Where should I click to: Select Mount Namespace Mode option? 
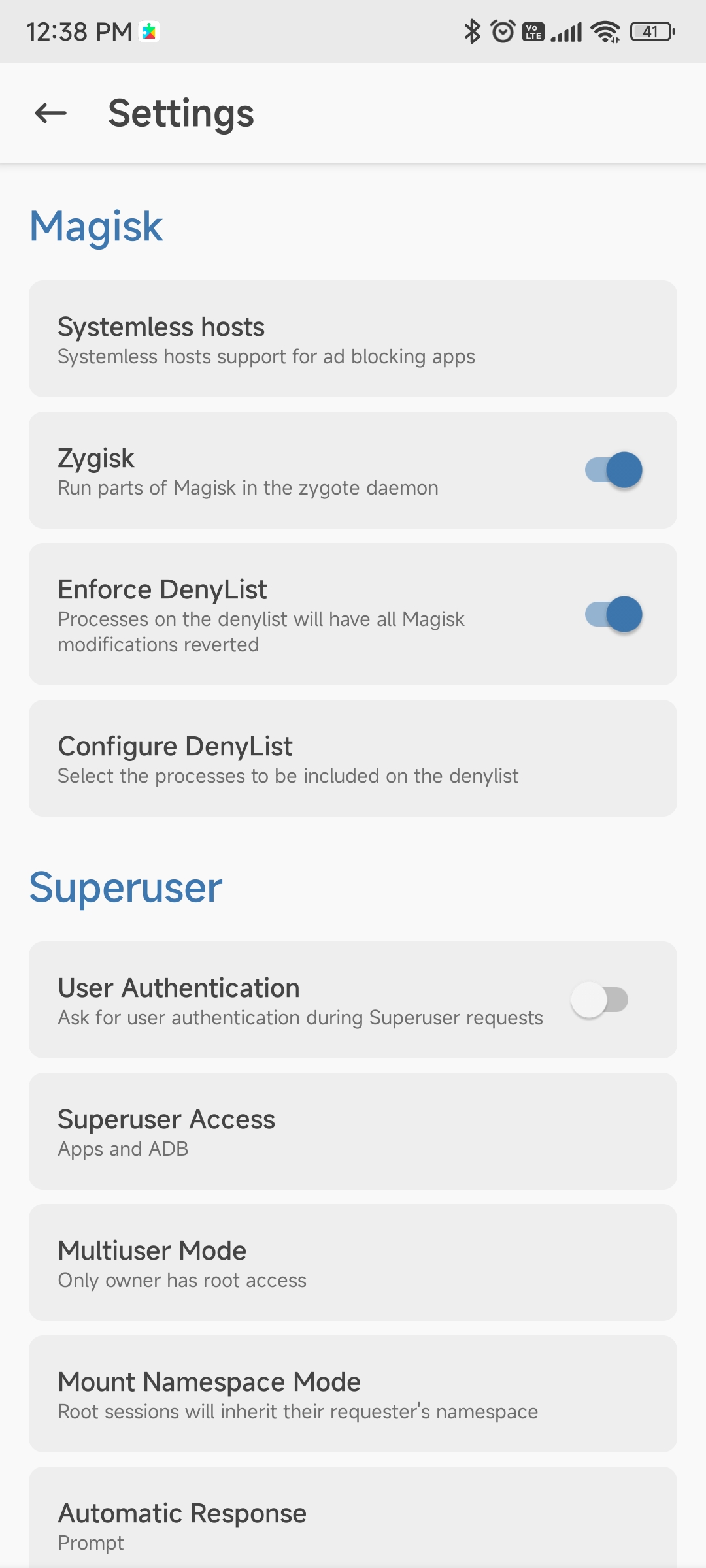pyautogui.click(x=353, y=1394)
